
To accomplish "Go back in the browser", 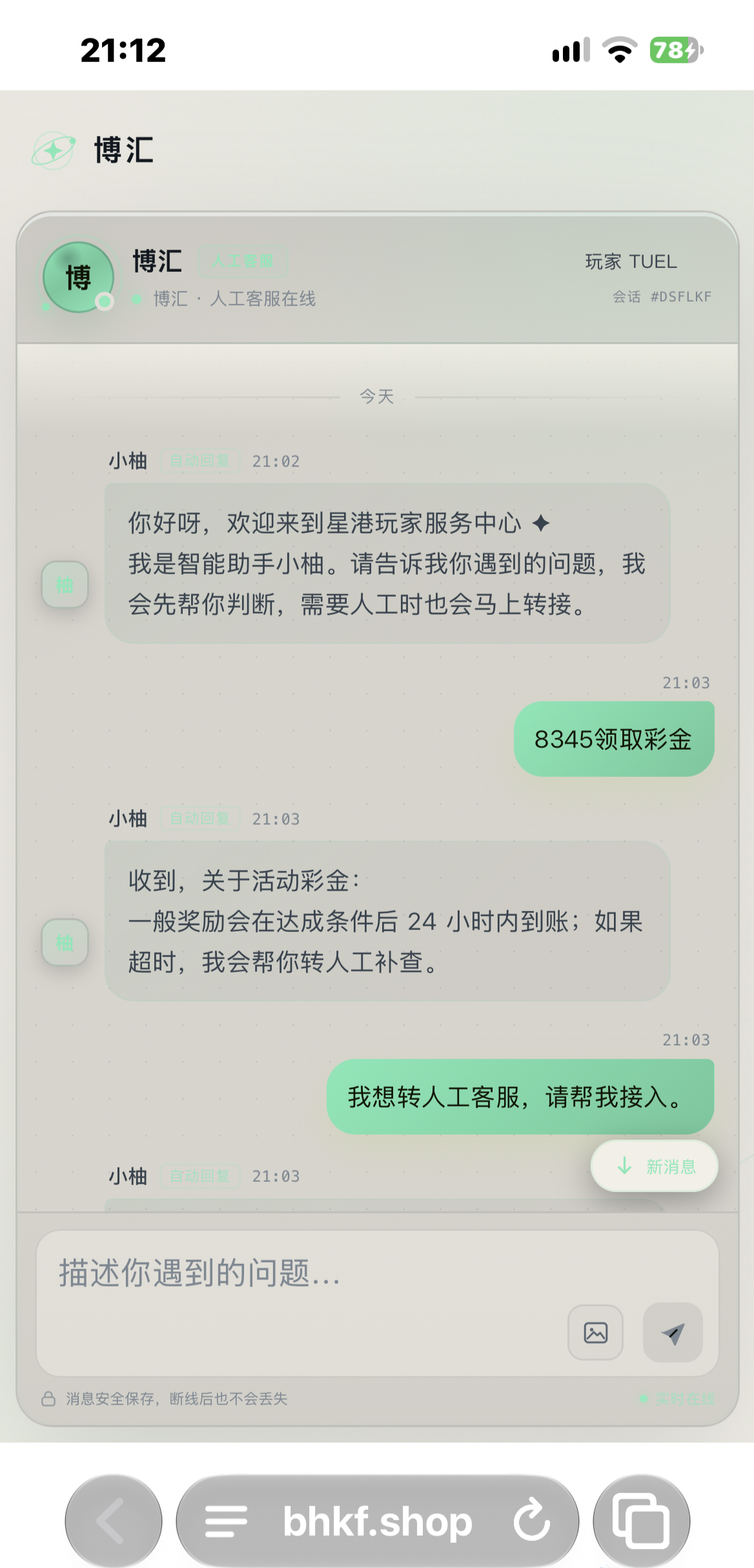I will click(114, 1522).
